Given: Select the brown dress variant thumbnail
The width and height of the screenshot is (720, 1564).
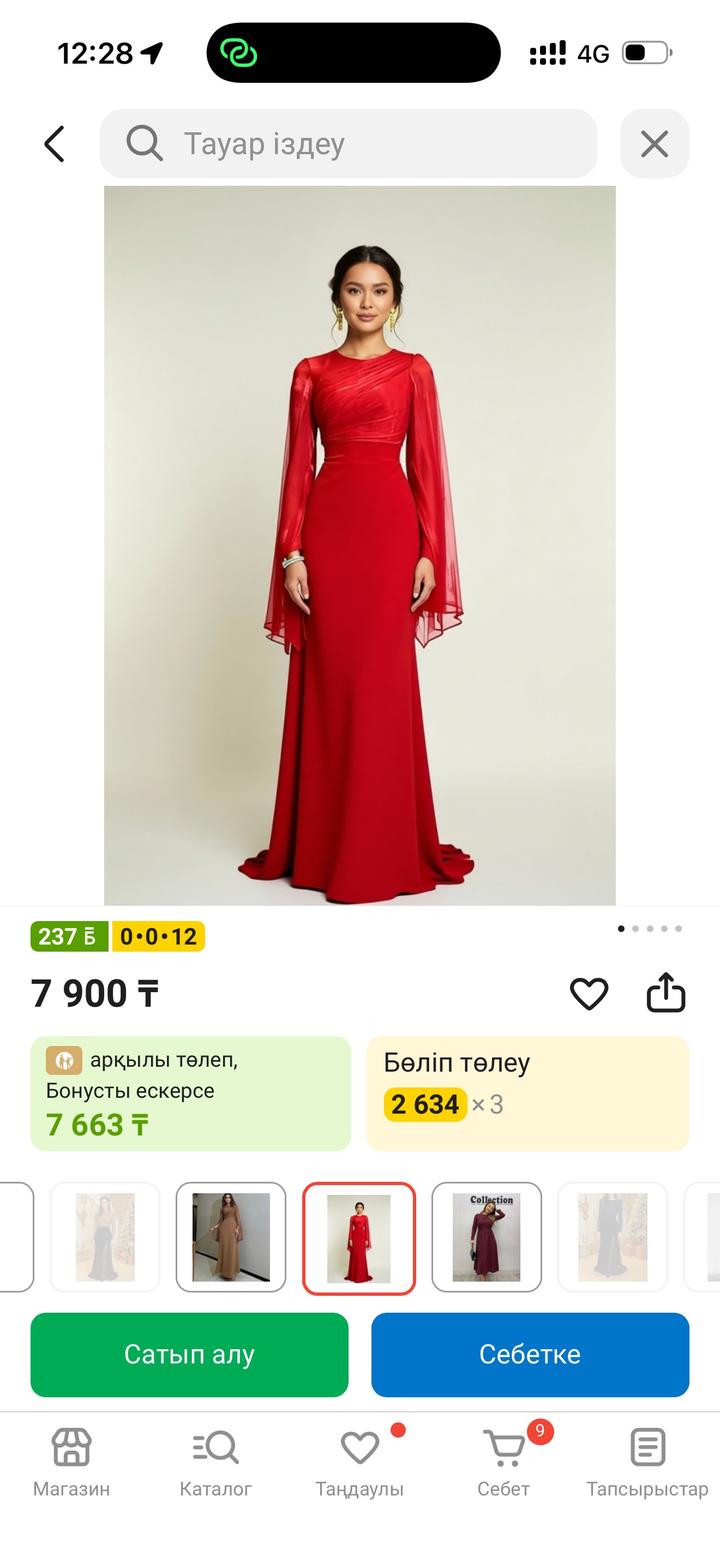Looking at the screenshot, I should tap(231, 1237).
